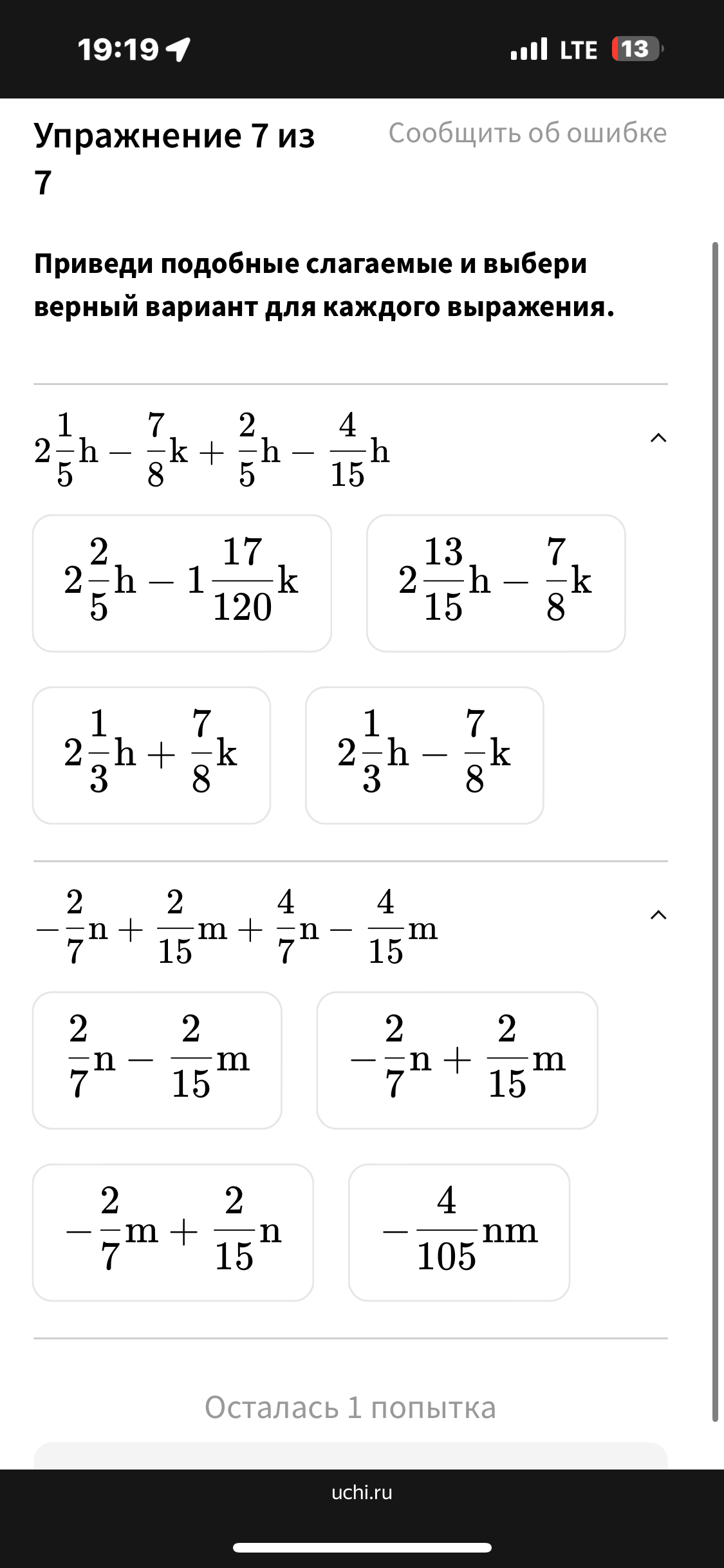Collapse the second expression with n and m
Image resolution: width=724 pixels, height=1568 pixels.
click(658, 915)
